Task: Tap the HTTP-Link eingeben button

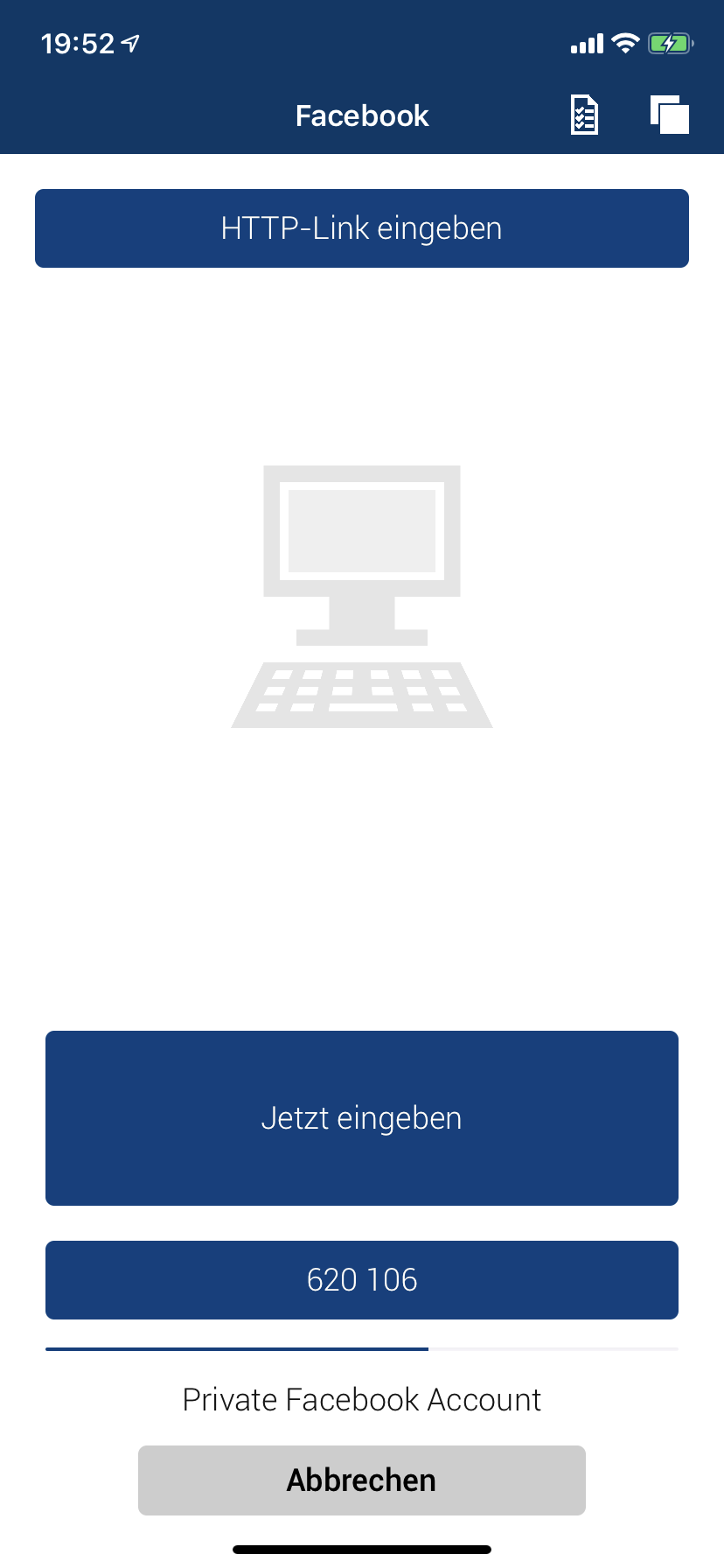Action: (x=362, y=228)
